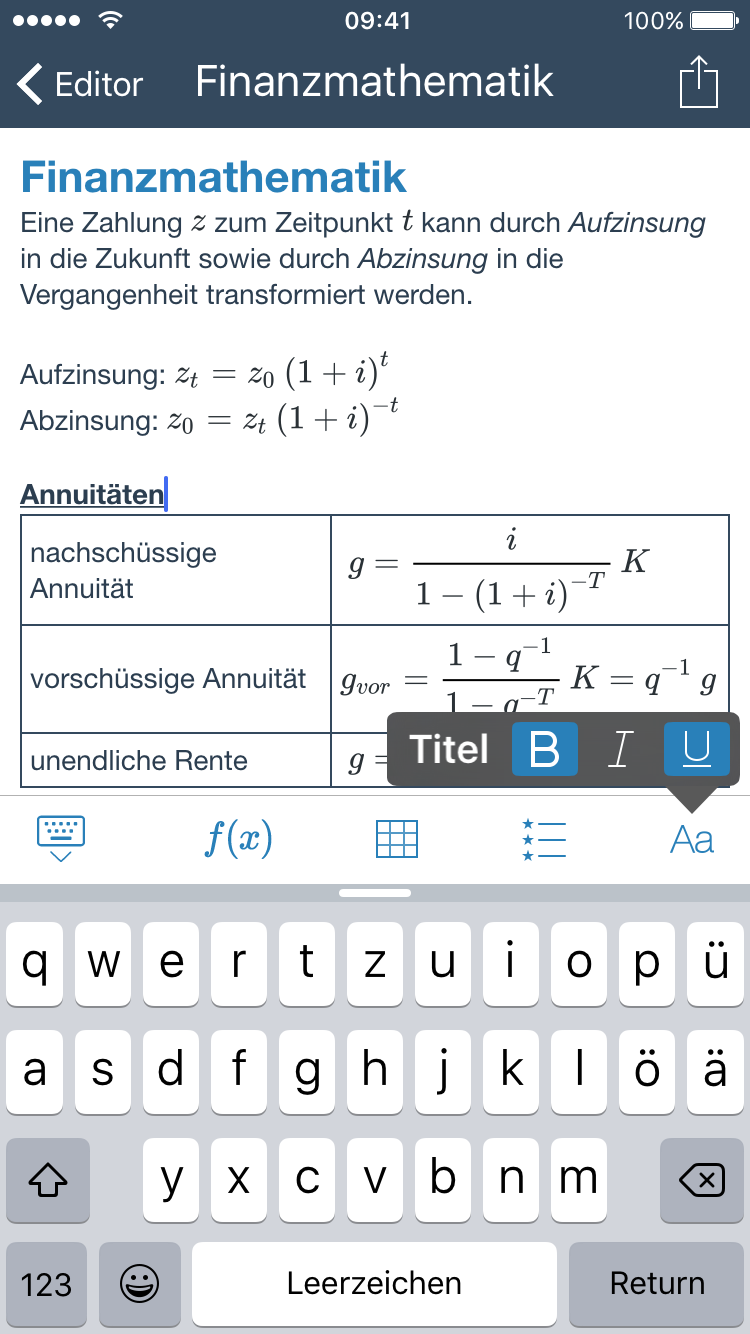Insert a formula with f(x)
Screen dimensions: 750x1334
tap(238, 838)
